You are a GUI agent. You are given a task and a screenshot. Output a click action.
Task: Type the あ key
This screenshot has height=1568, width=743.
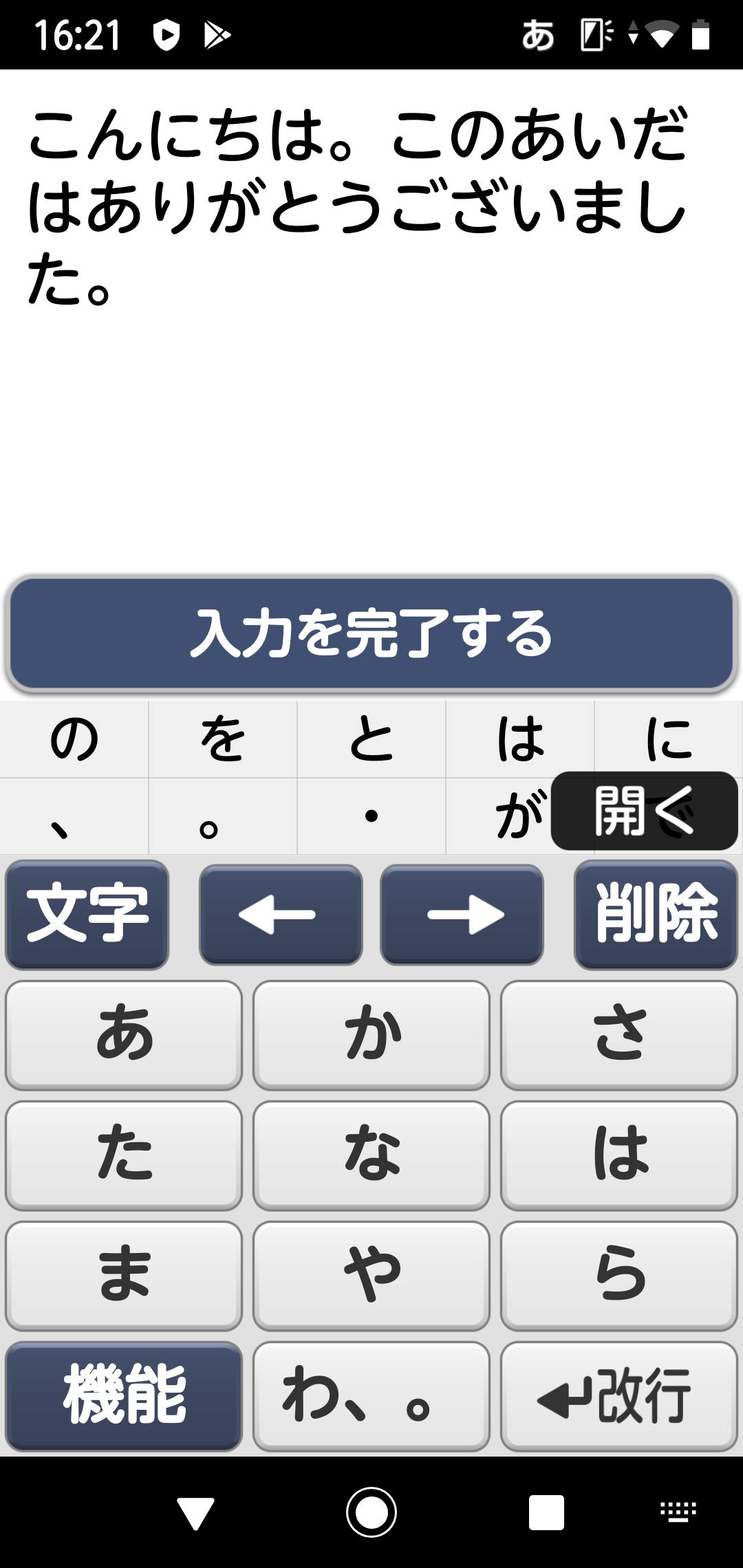tap(124, 1035)
